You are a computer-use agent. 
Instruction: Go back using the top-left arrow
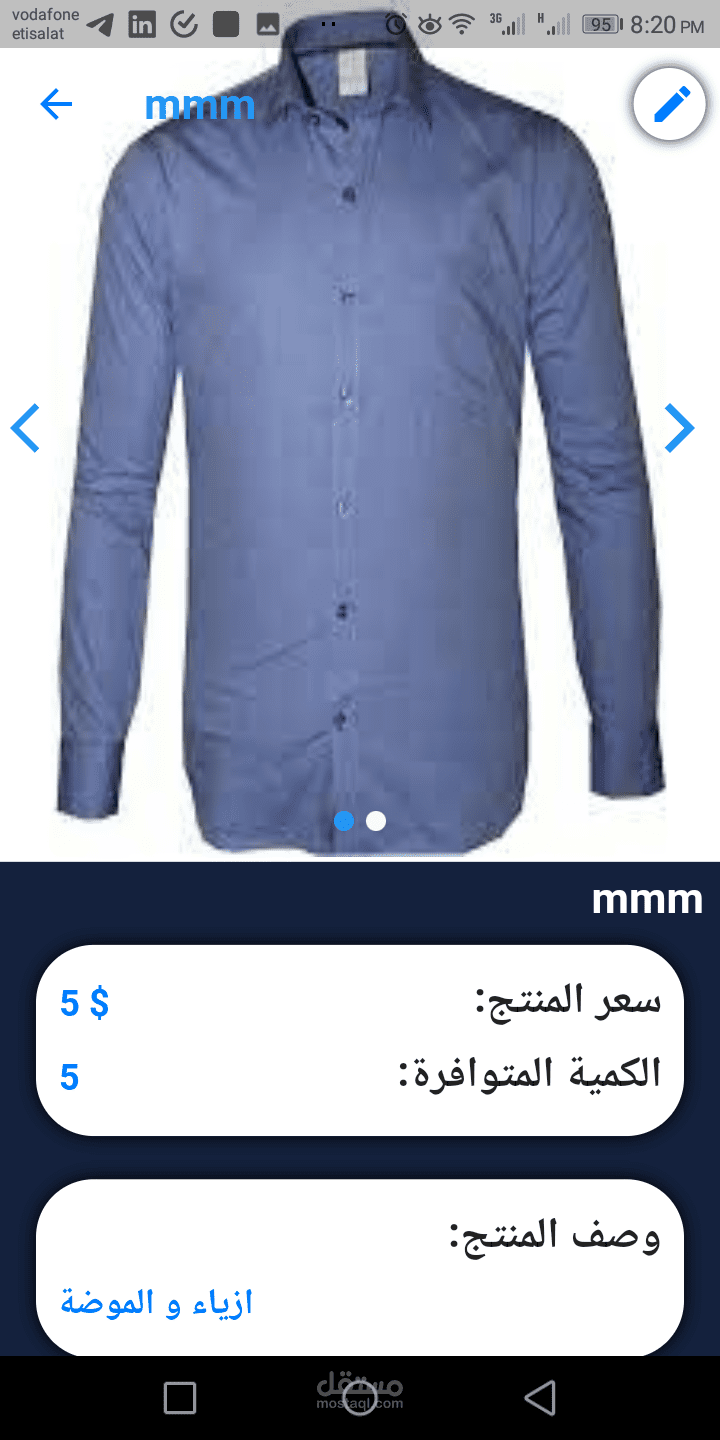pyautogui.click(x=56, y=104)
